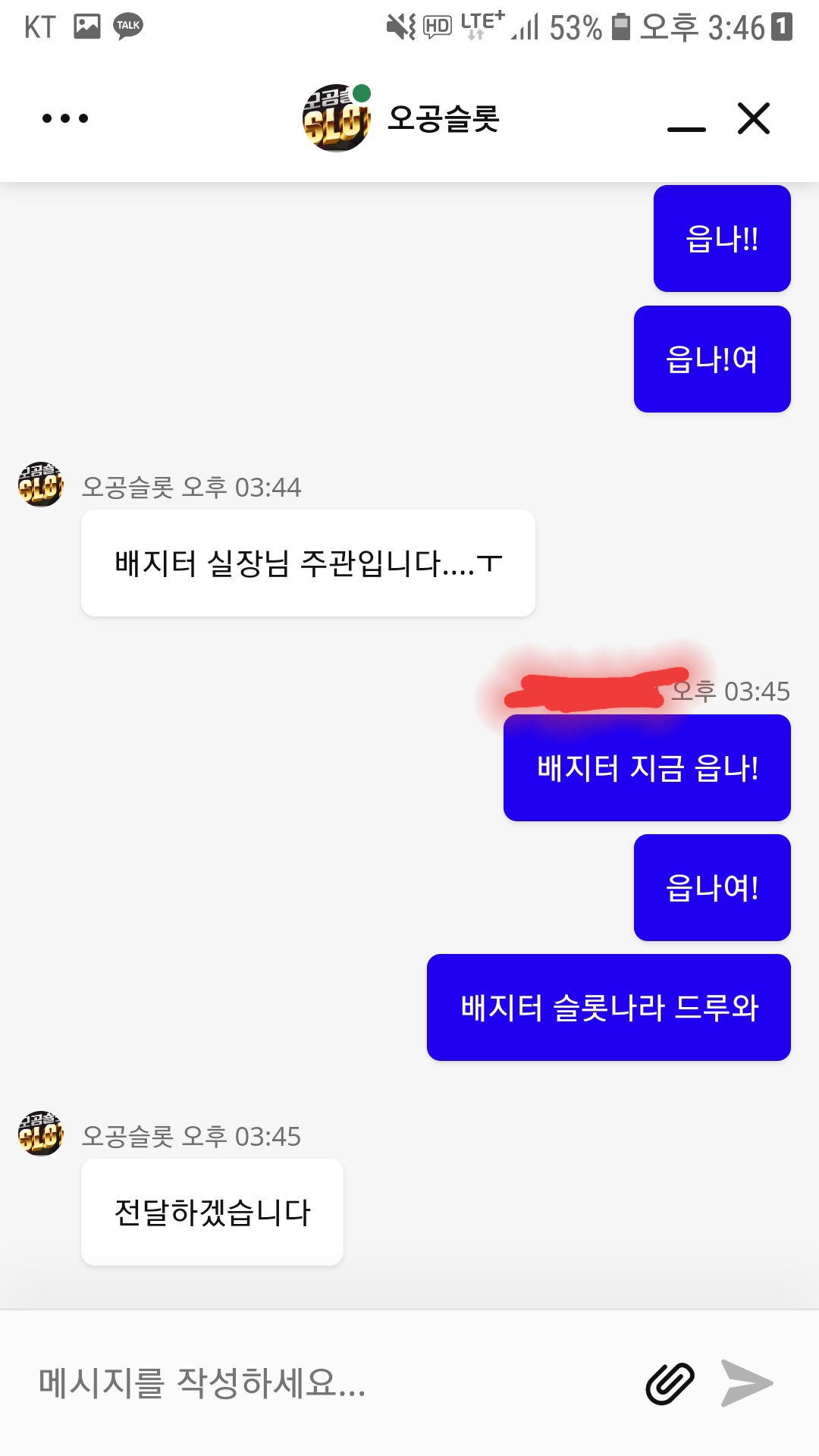
Task: Send the message with the arrow
Action: [746, 1383]
